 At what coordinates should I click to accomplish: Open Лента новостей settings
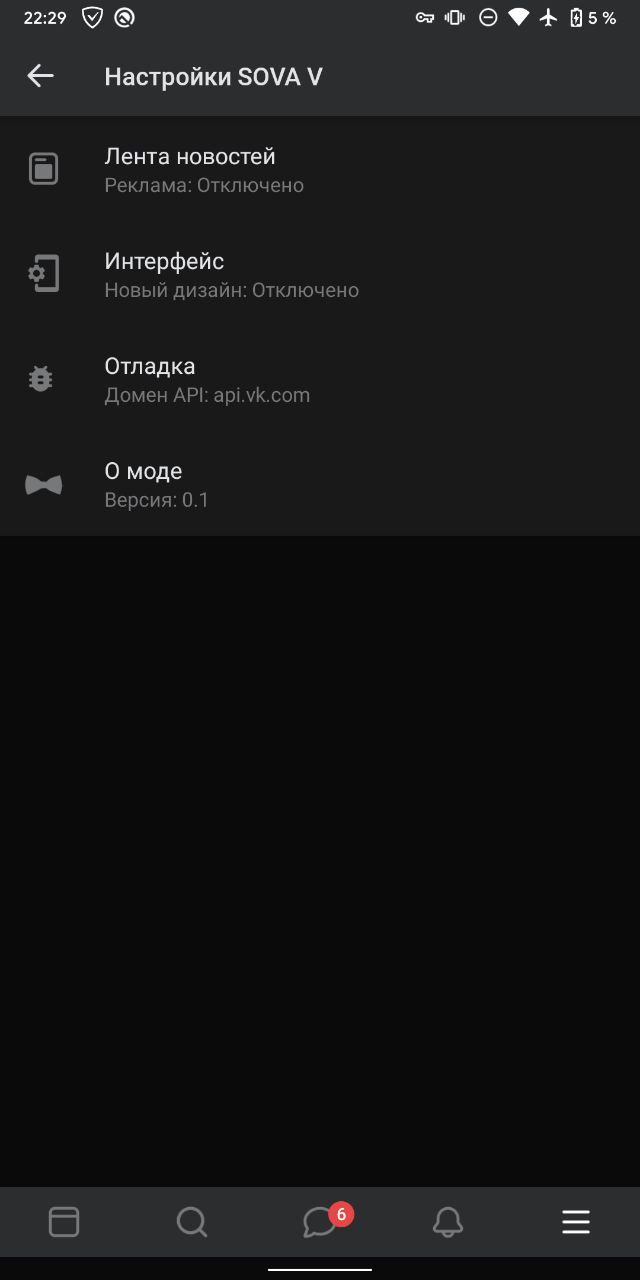[x=320, y=169]
